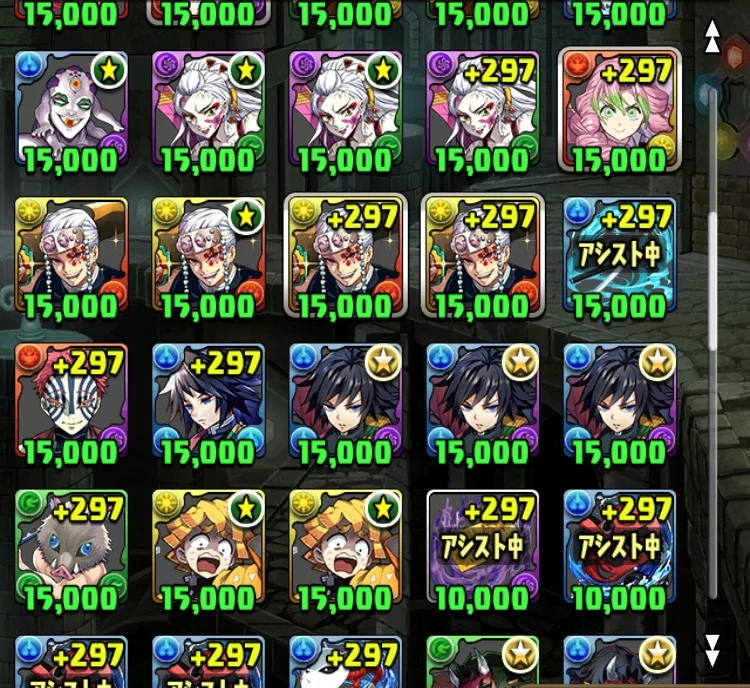Tap the Giyu card marked +297
This screenshot has width=750, height=688.
208,400
